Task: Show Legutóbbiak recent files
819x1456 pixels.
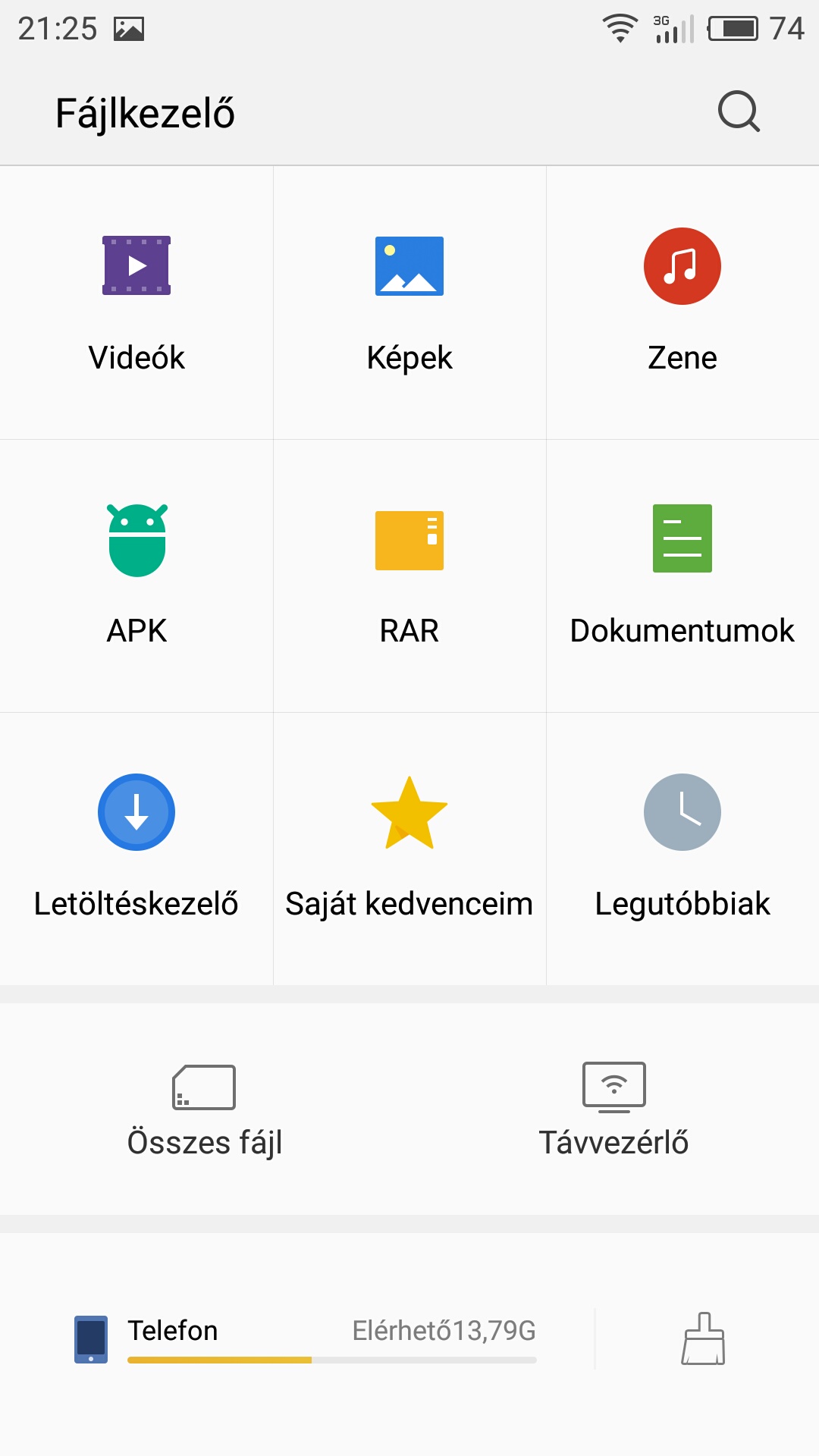Action: 682,849
